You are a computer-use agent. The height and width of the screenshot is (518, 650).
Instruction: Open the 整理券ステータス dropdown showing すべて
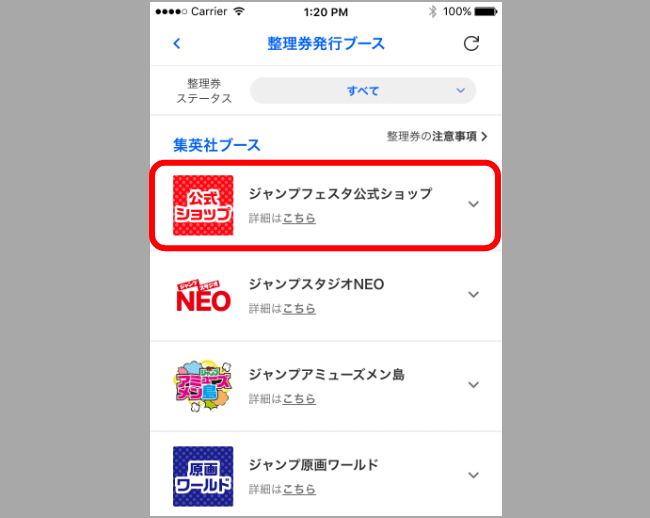tap(362, 91)
